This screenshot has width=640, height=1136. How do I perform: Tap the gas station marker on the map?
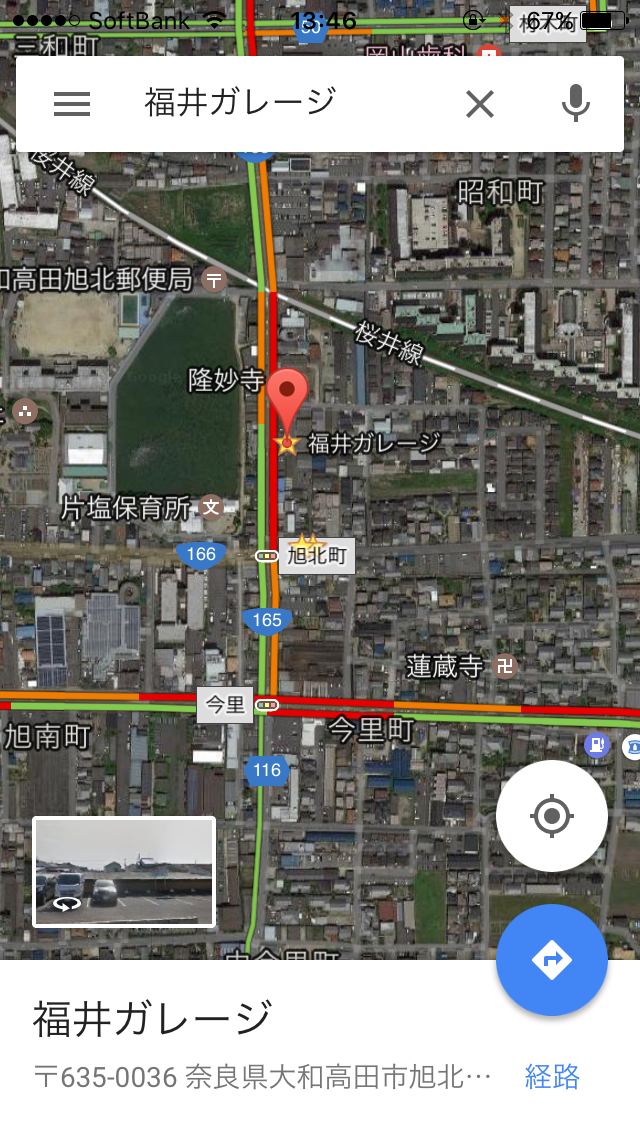tap(597, 744)
